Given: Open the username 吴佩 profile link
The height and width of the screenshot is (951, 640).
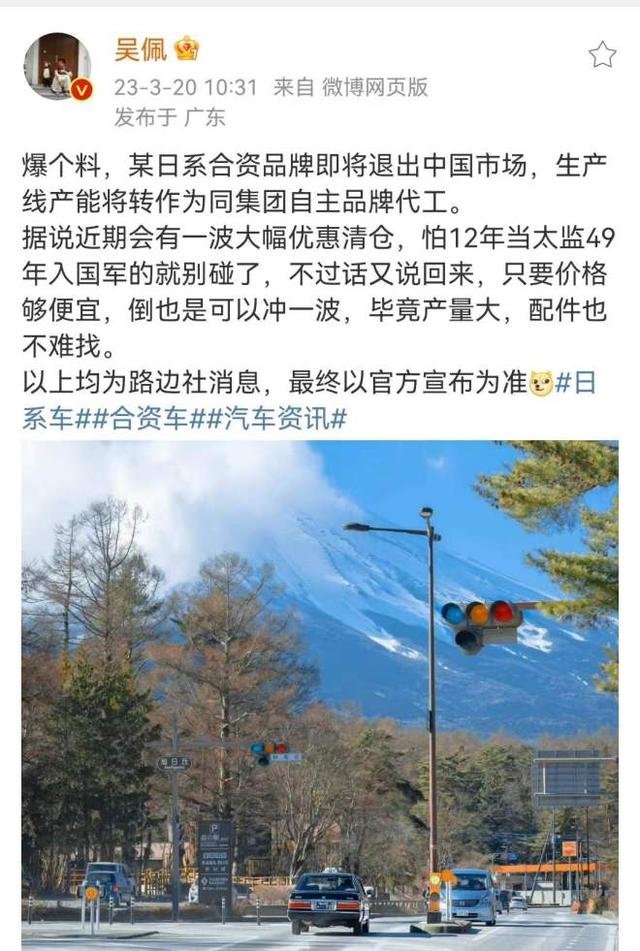Looking at the screenshot, I should tap(141, 48).
